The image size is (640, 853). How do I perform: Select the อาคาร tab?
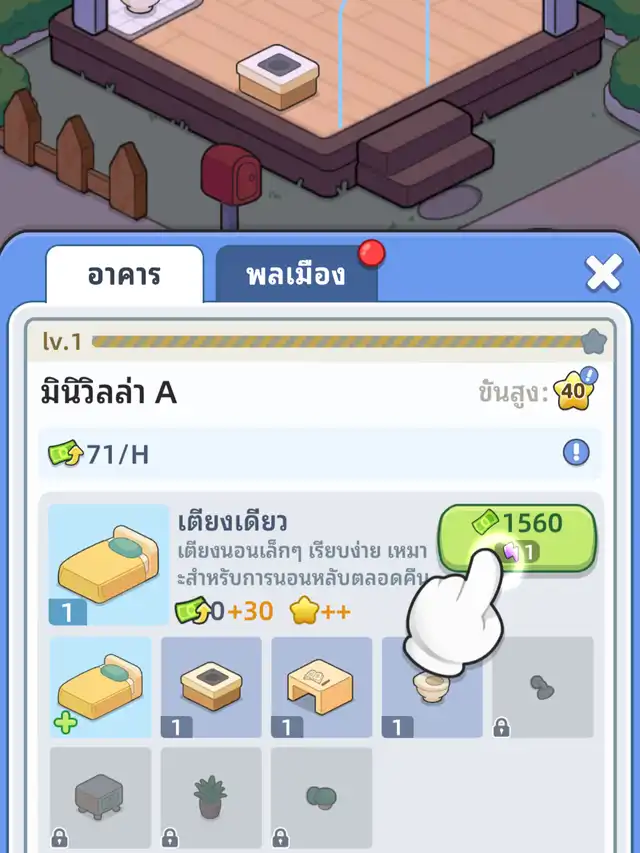coord(124,275)
